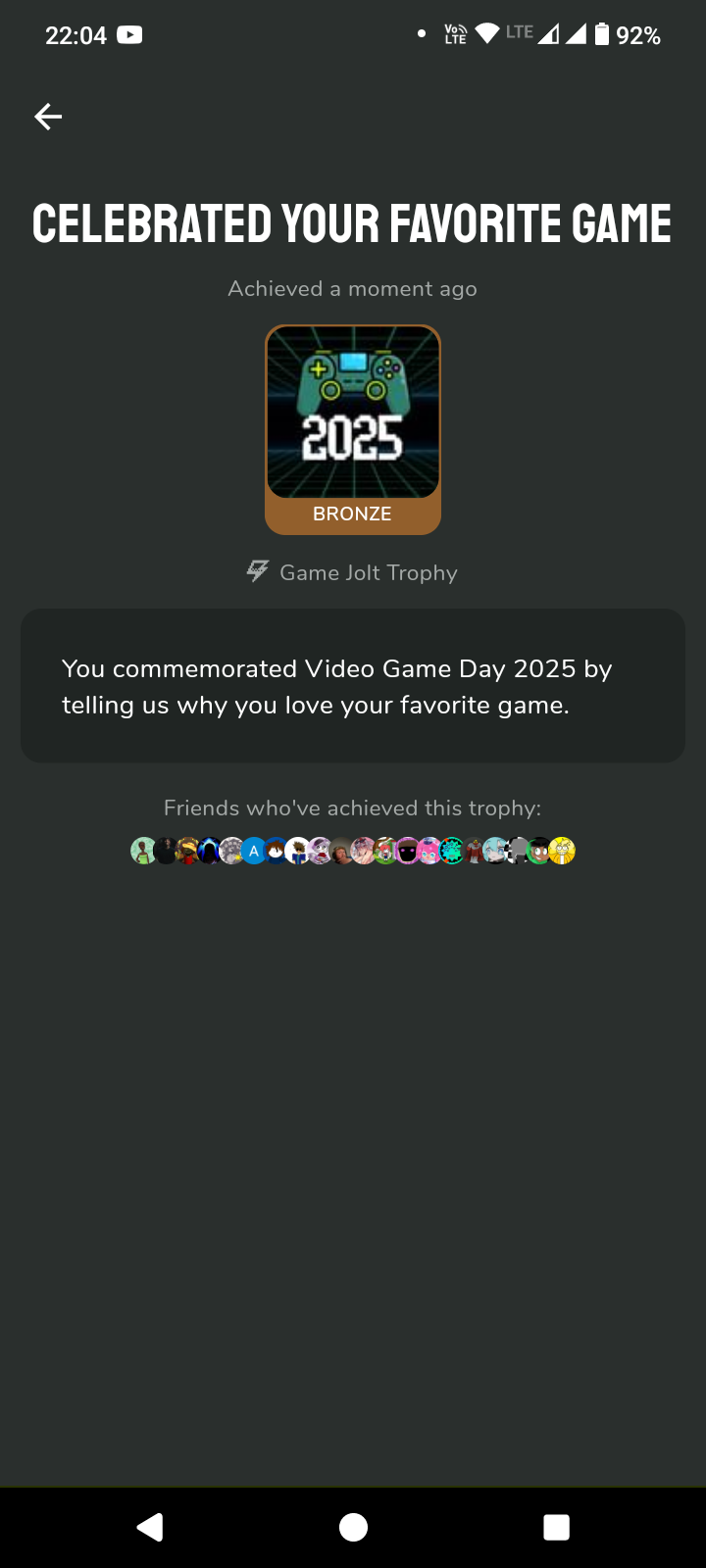
Task: Go back using the top-left arrow
Action: (48, 117)
